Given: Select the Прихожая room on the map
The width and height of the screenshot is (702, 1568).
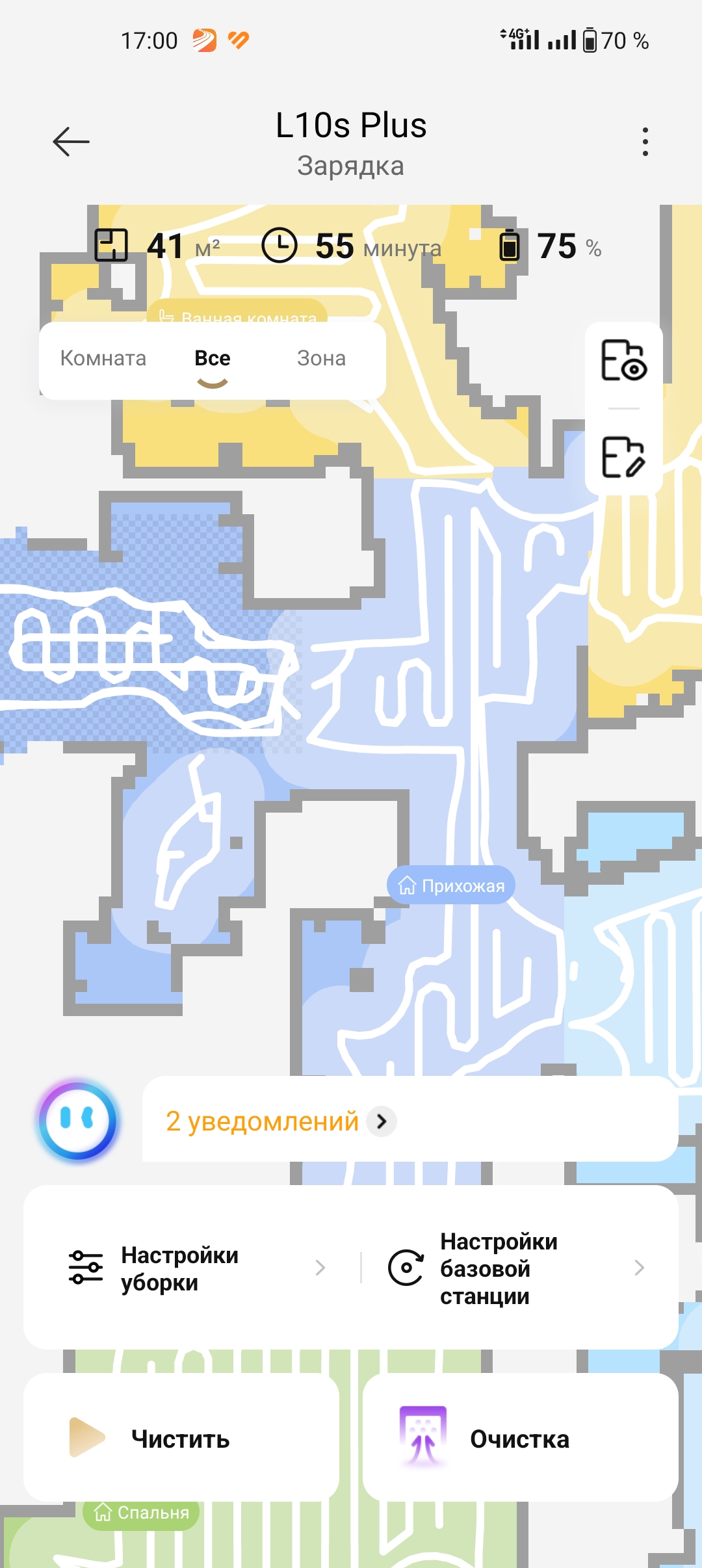Looking at the screenshot, I should pyautogui.click(x=451, y=885).
